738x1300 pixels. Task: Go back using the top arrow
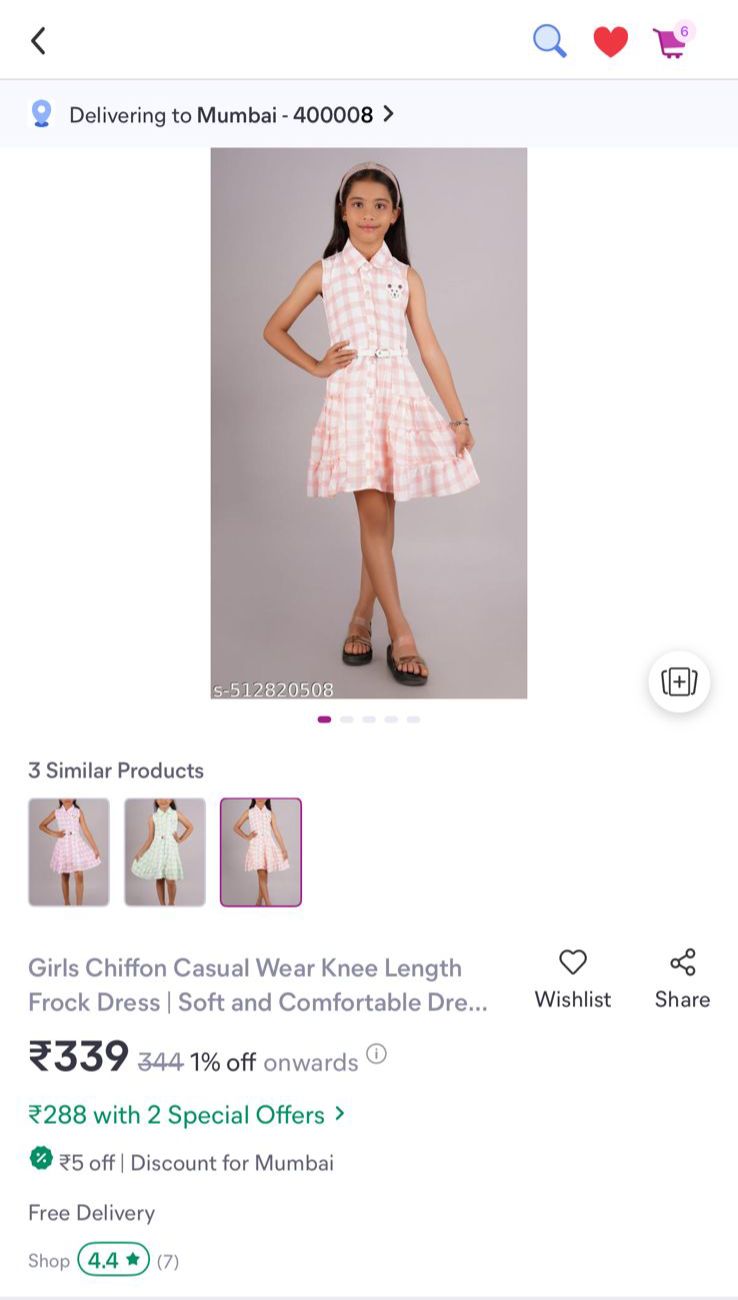[38, 41]
